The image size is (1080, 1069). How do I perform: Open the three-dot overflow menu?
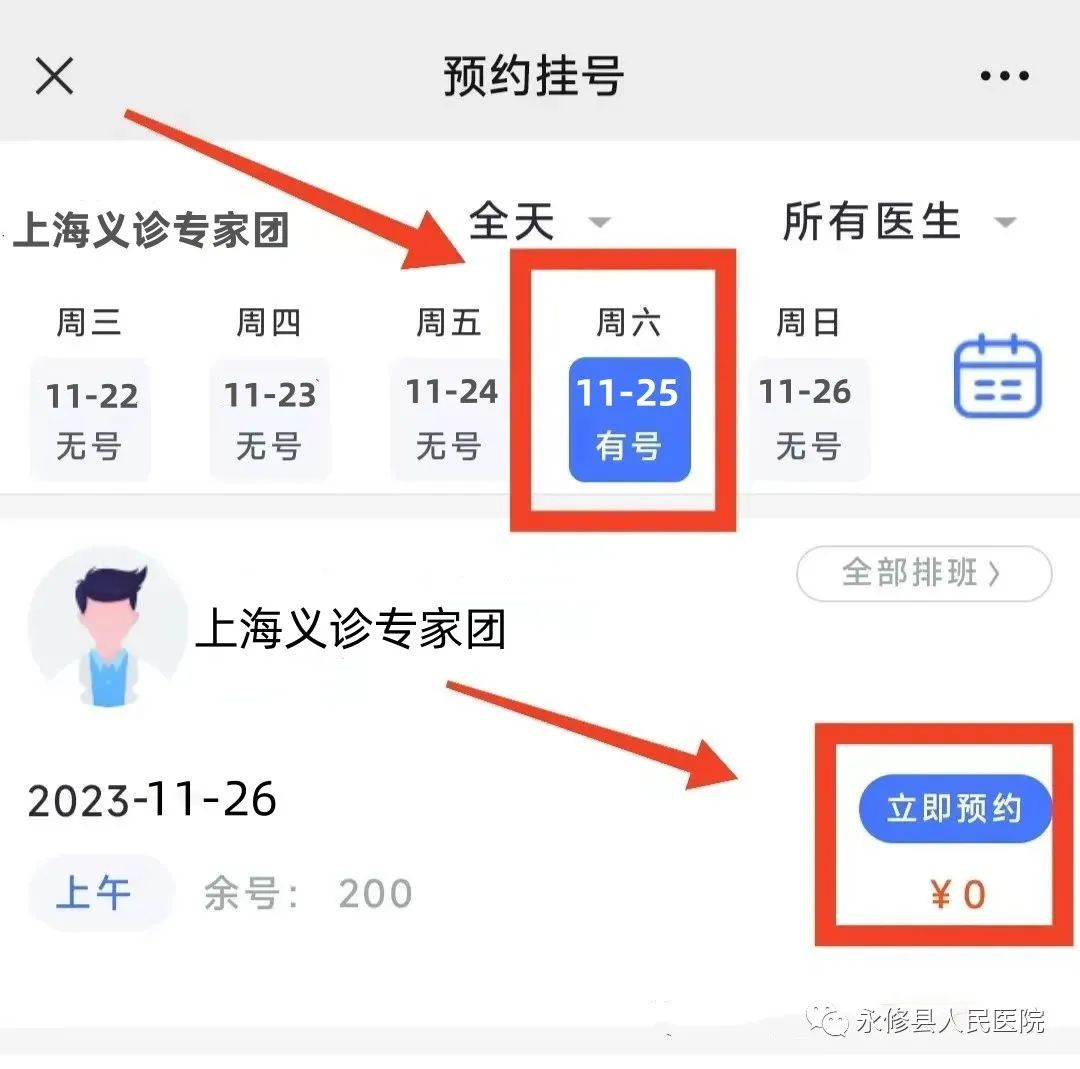point(1004,76)
